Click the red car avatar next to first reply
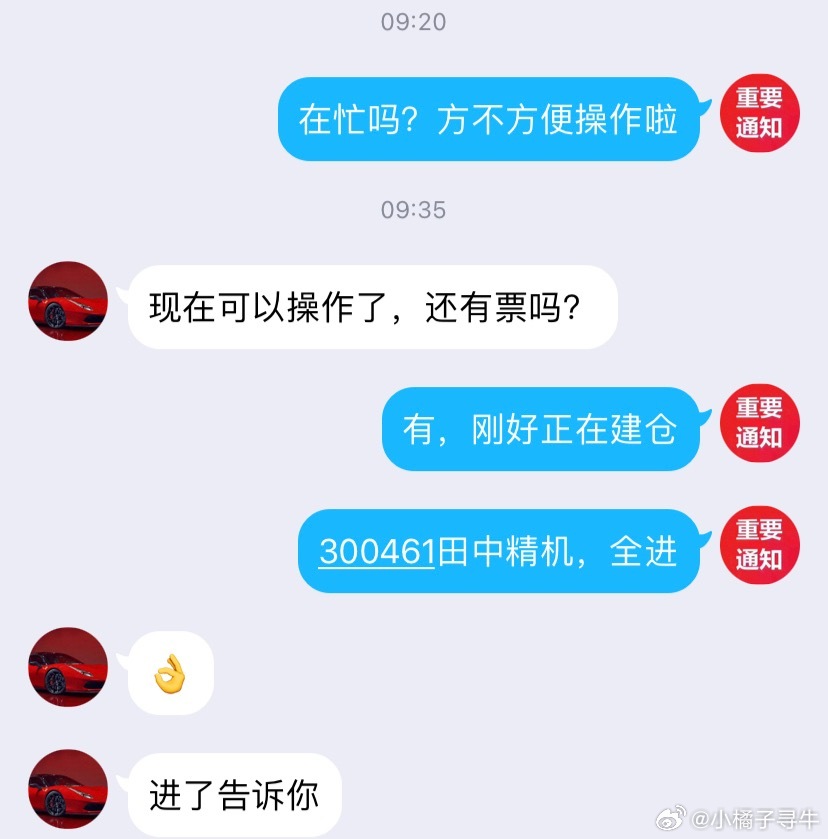This screenshot has height=839, width=828. pyautogui.click(x=66, y=303)
